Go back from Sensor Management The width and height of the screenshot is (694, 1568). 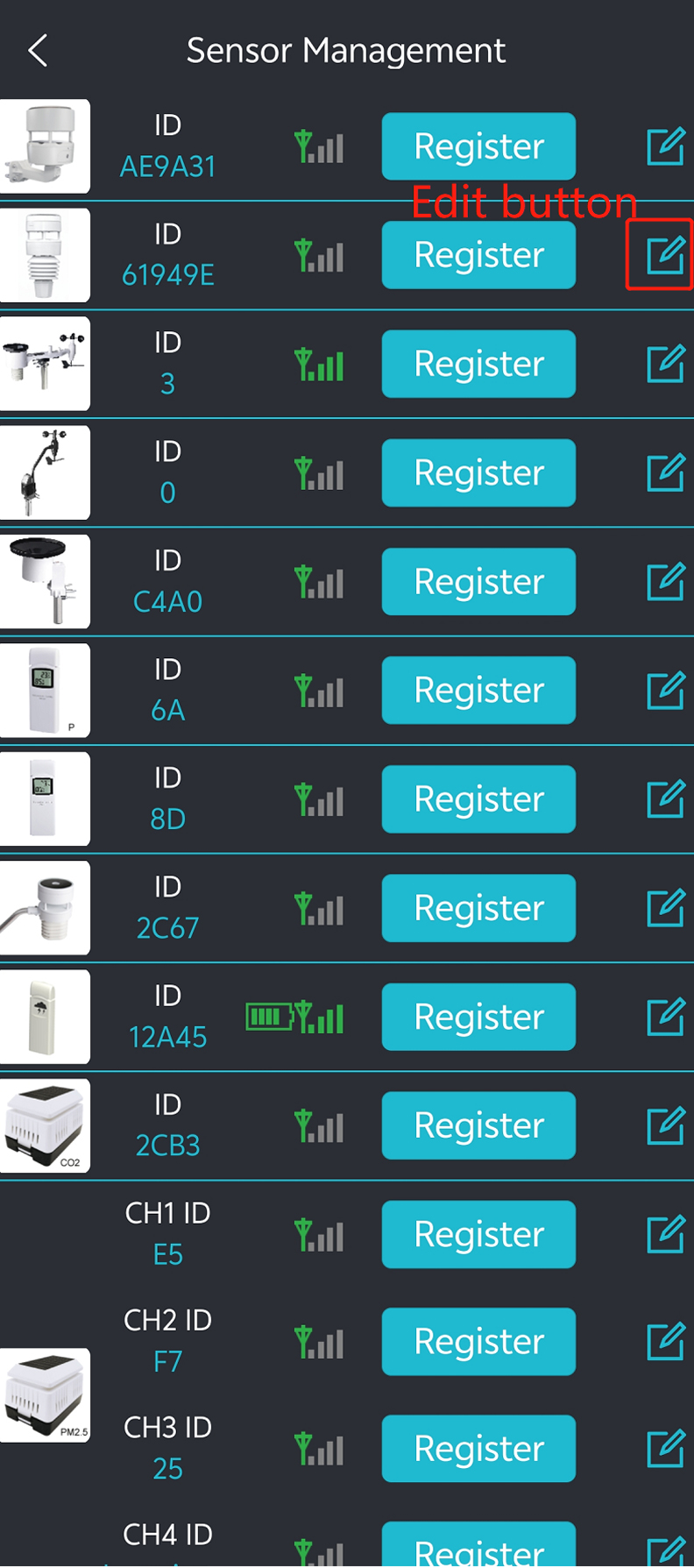[38, 51]
